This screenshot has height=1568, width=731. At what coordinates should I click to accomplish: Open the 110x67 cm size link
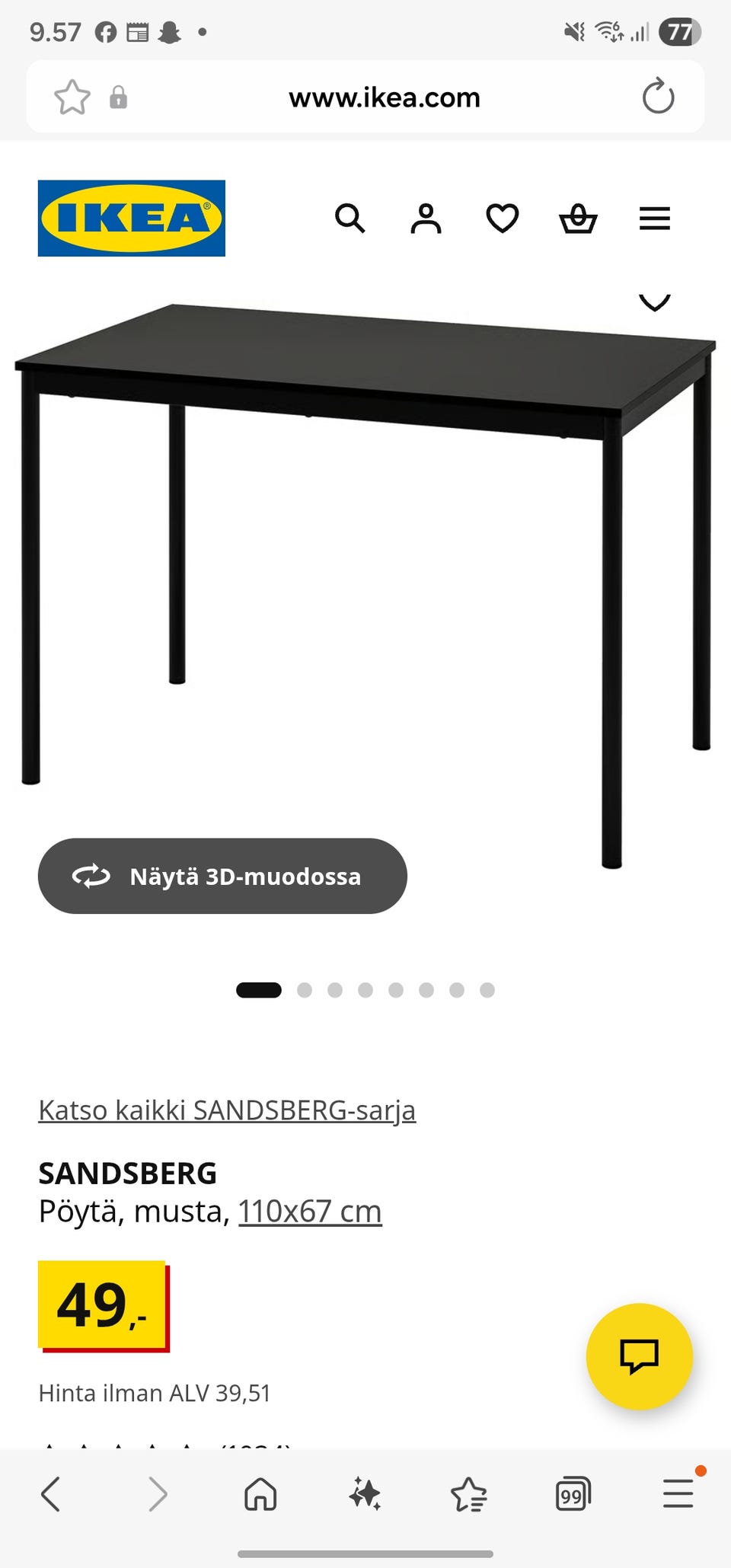click(309, 1211)
